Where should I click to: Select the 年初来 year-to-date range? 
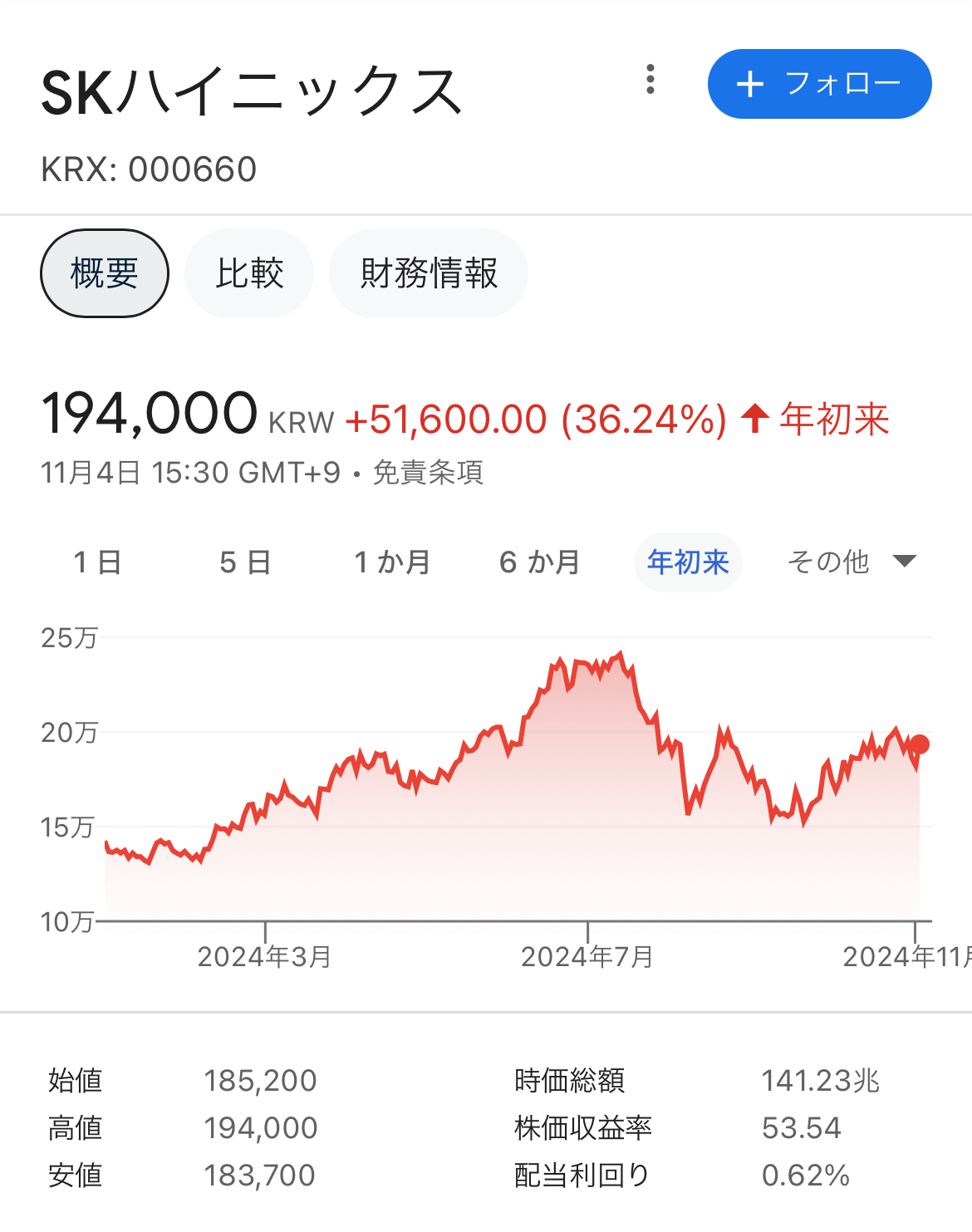[688, 562]
